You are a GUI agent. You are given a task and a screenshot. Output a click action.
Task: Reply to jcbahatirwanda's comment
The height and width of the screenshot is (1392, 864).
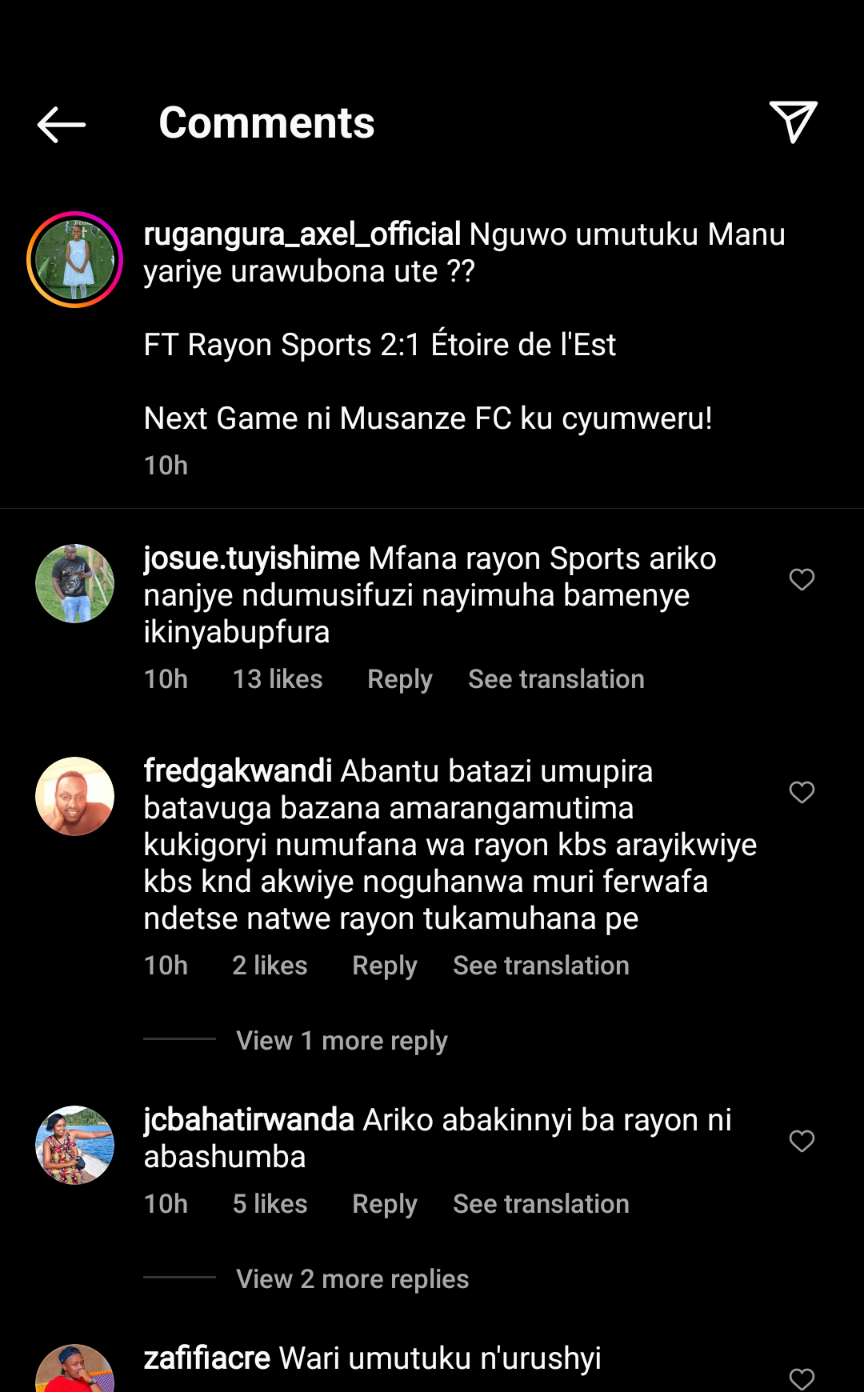[384, 1203]
